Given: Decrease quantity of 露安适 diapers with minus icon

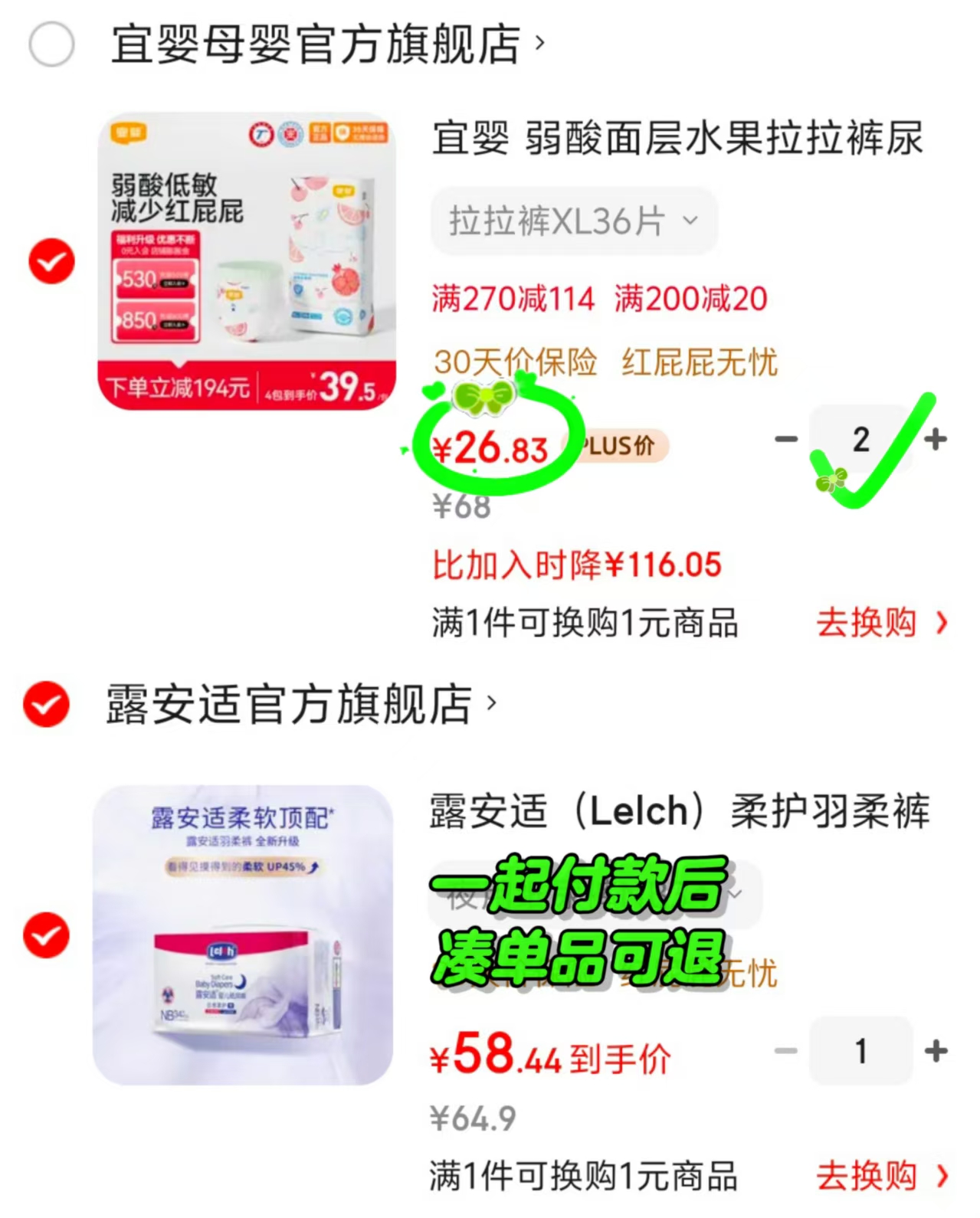Looking at the screenshot, I should pos(785,1051).
